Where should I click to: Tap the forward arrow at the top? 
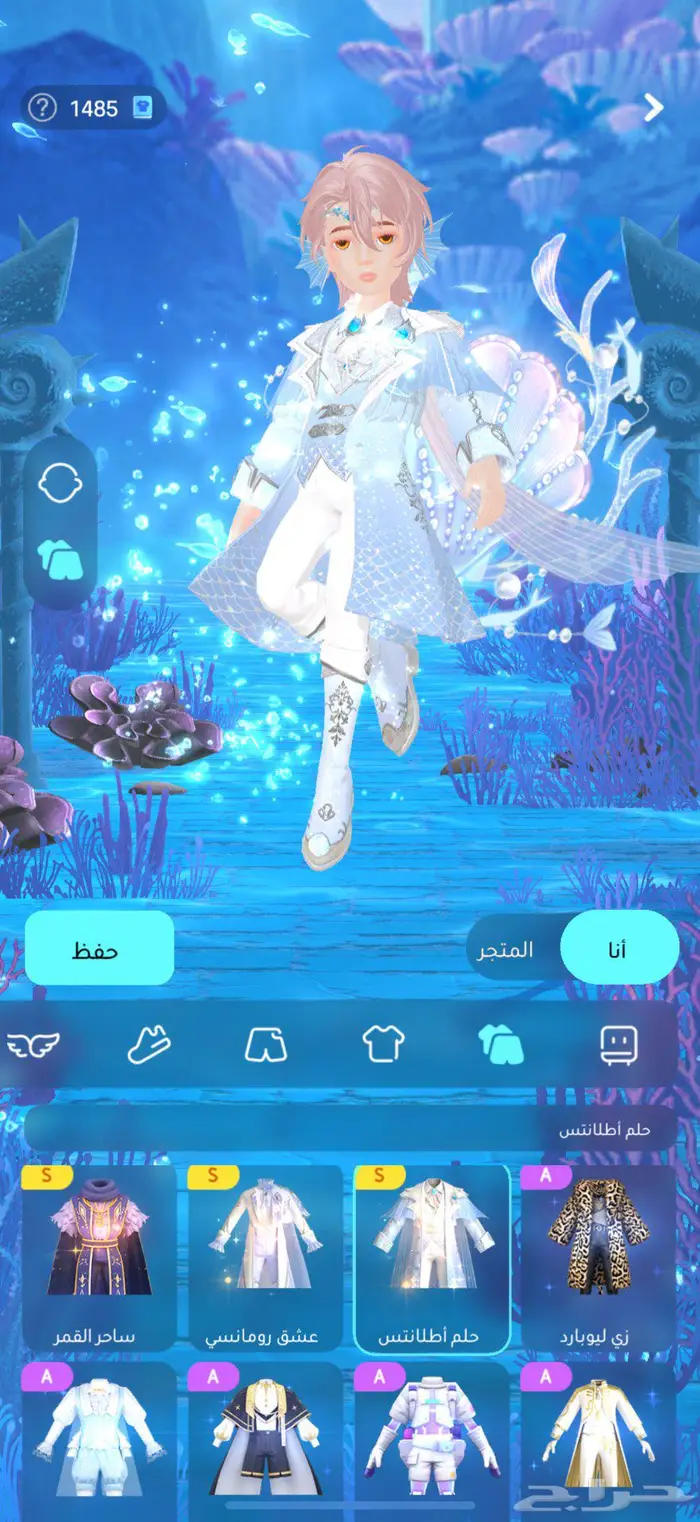click(654, 108)
